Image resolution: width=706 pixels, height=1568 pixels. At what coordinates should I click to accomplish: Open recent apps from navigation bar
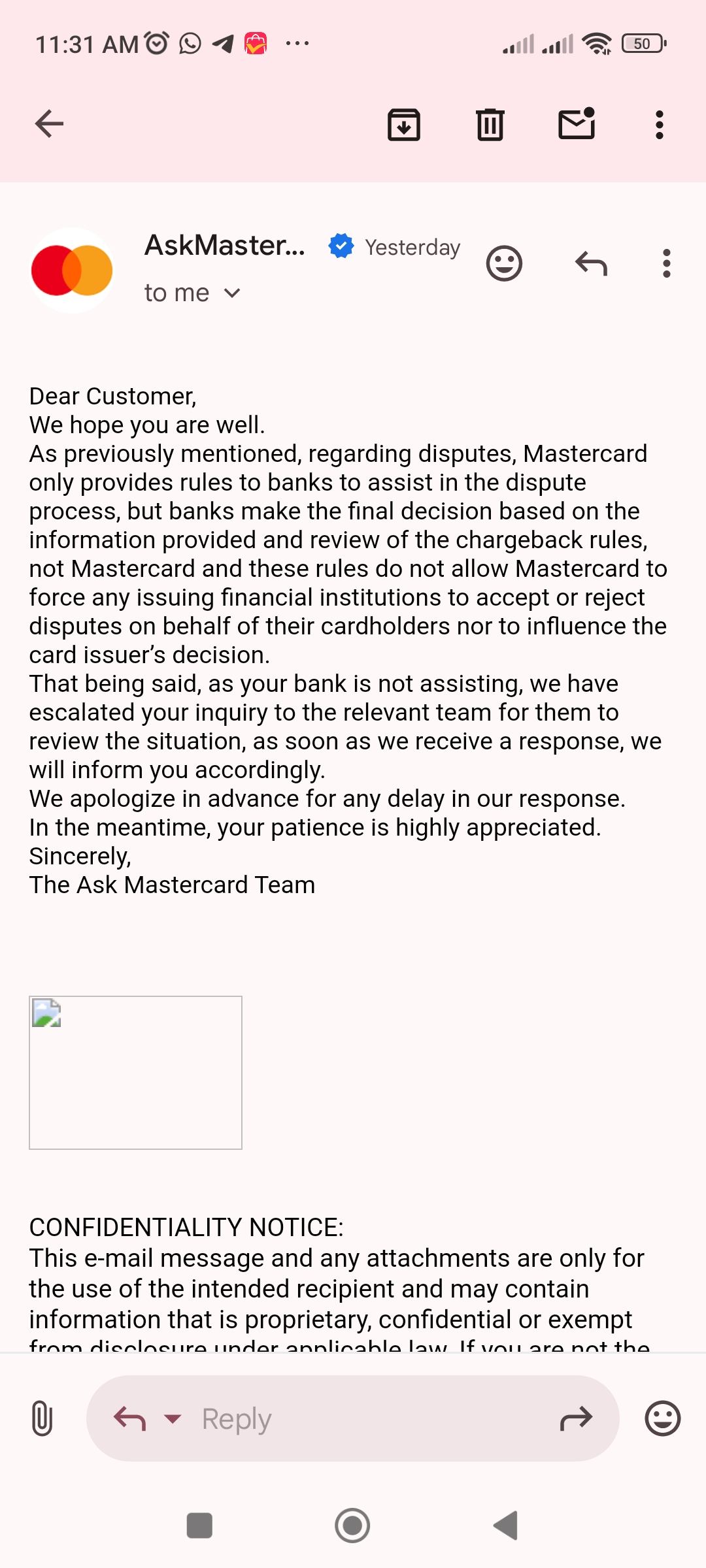(199, 1526)
